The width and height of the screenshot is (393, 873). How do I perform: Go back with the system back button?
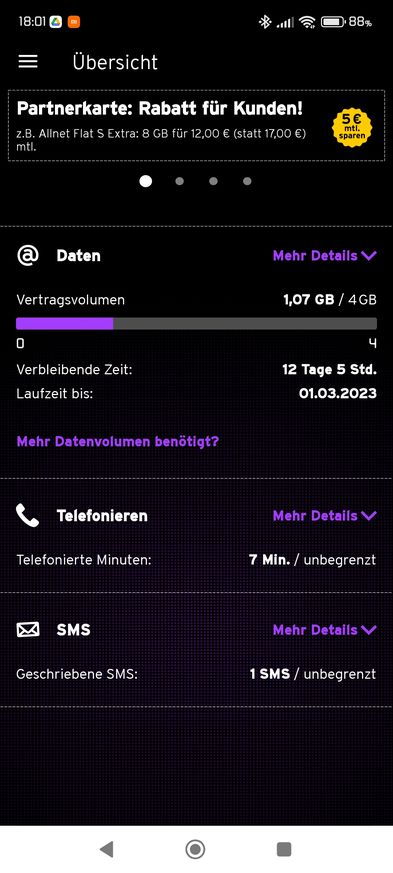(106, 849)
